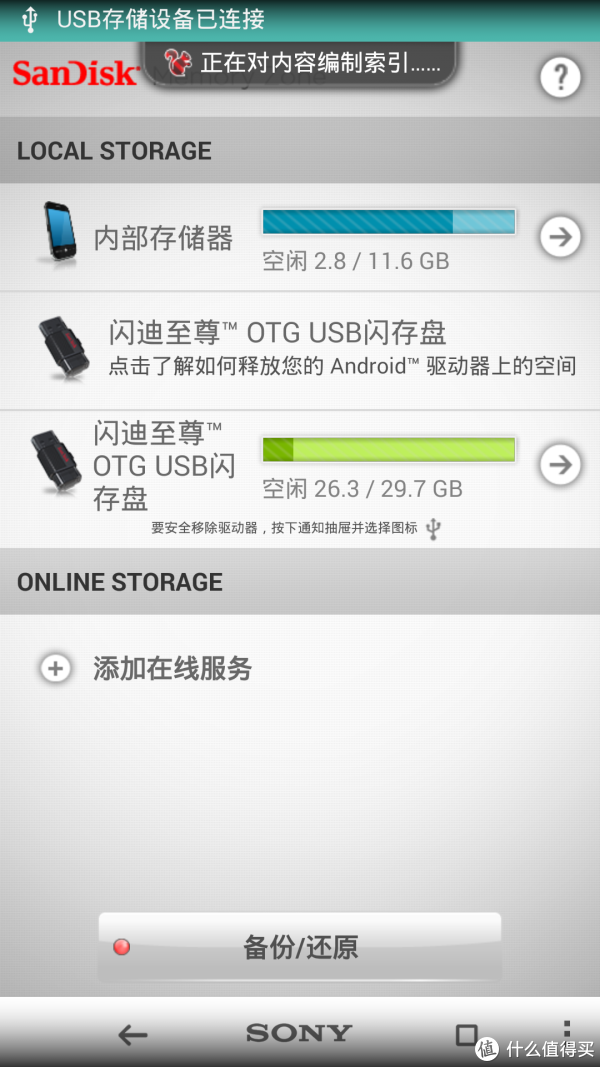Go back using the navigation bar arrow
Image resolution: width=600 pixels, height=1067 pixels.
(133, 1035)
